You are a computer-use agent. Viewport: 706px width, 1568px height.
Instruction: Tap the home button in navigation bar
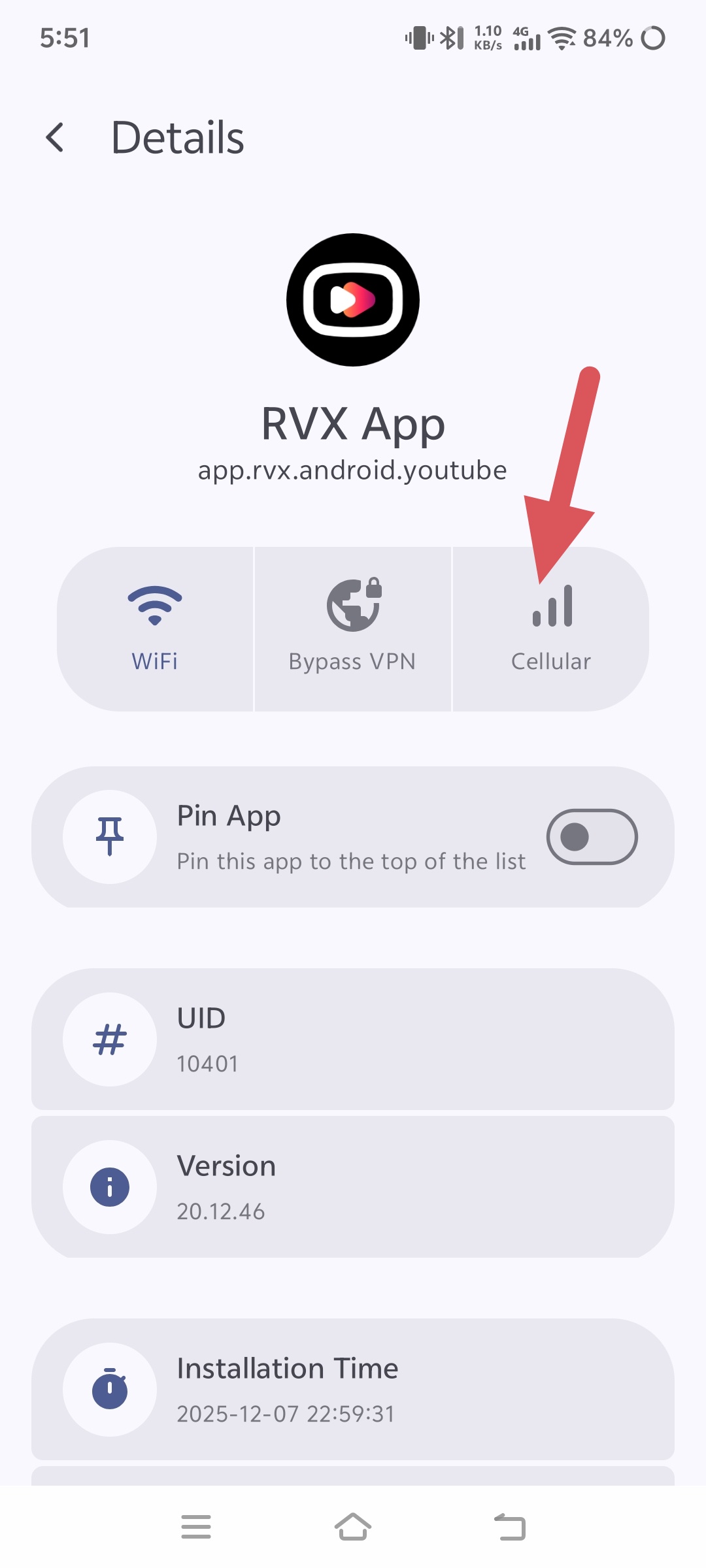click(x=352, y=1526)
